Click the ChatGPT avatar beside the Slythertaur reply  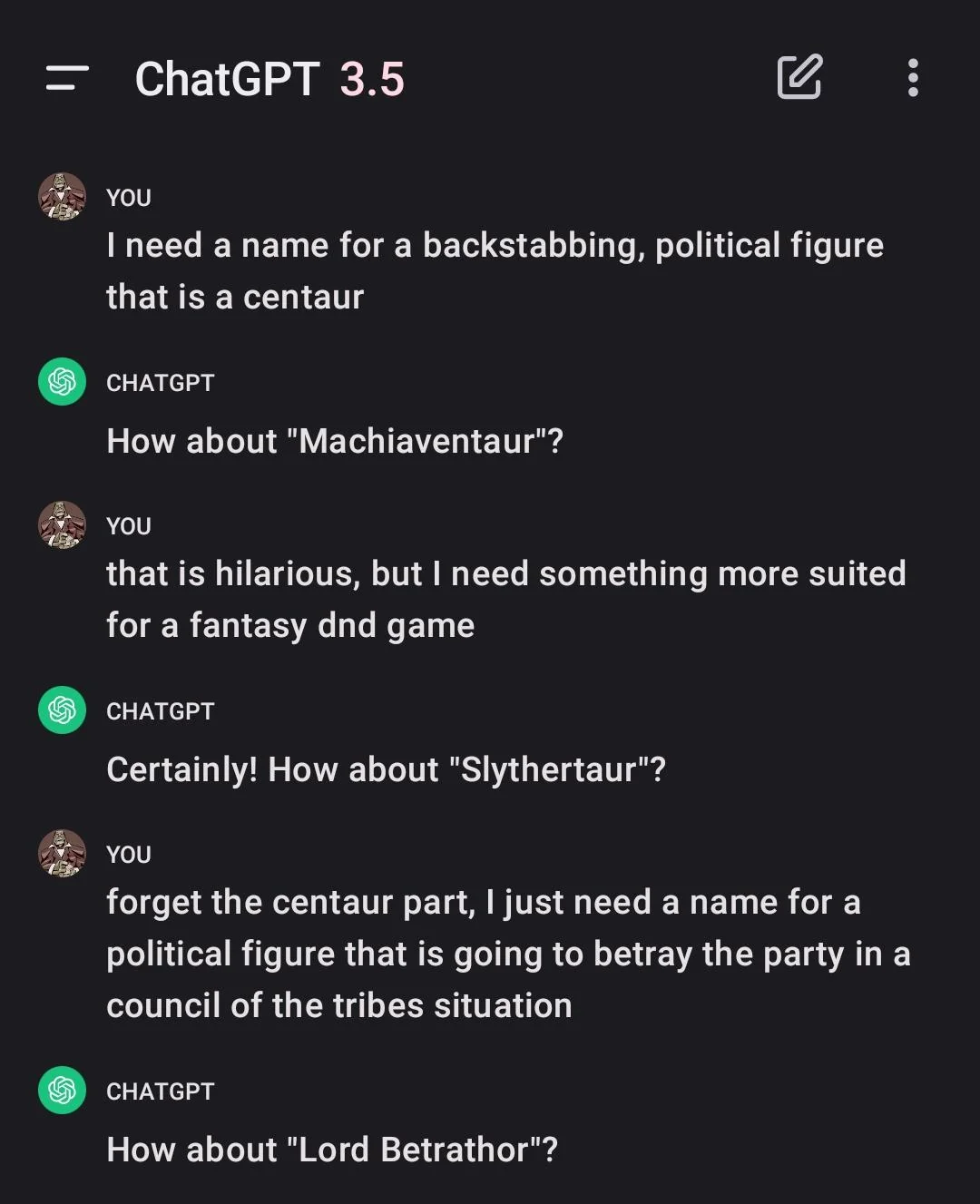point(60,710)
